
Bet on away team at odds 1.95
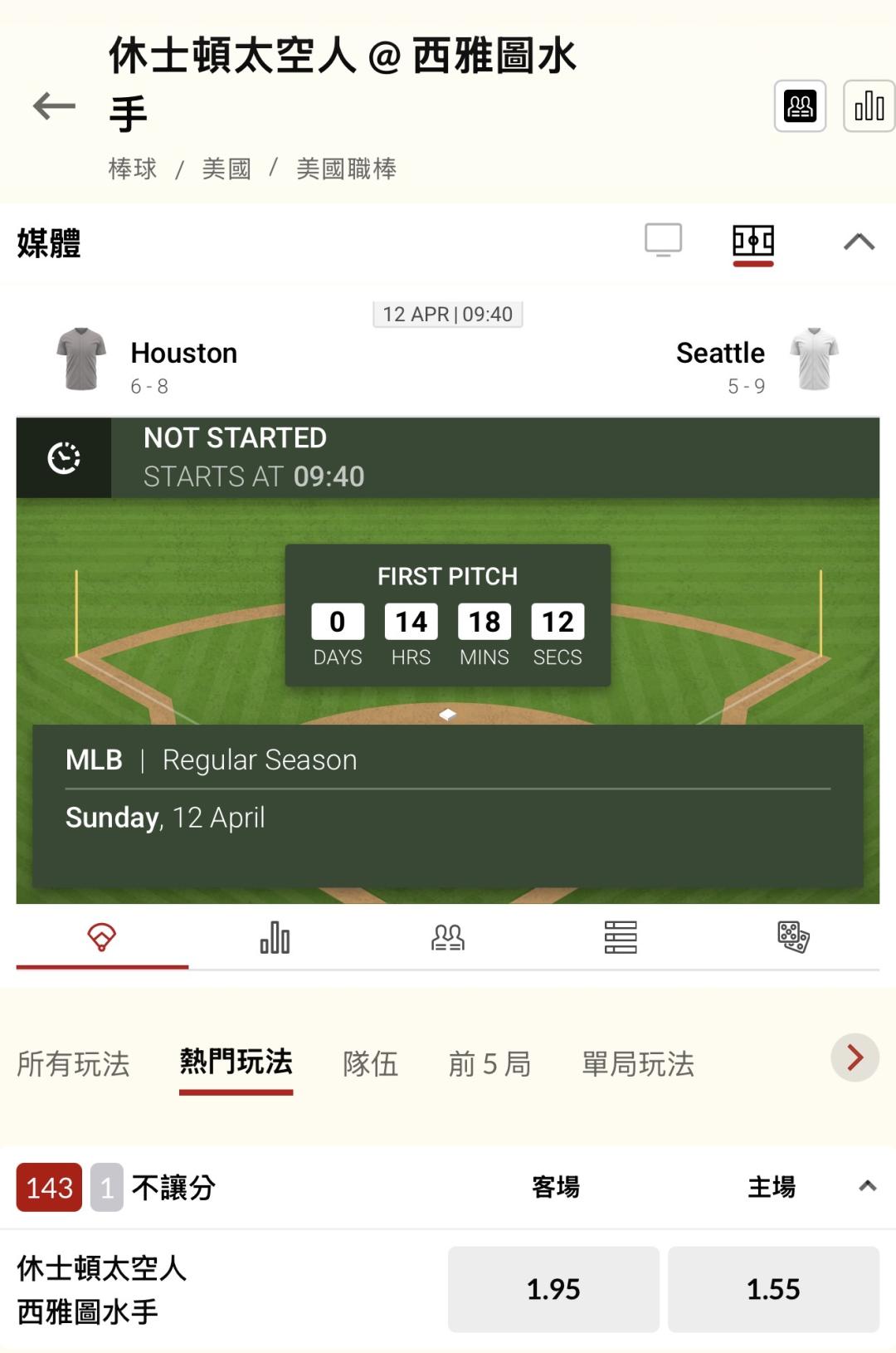coord(553,1289)
